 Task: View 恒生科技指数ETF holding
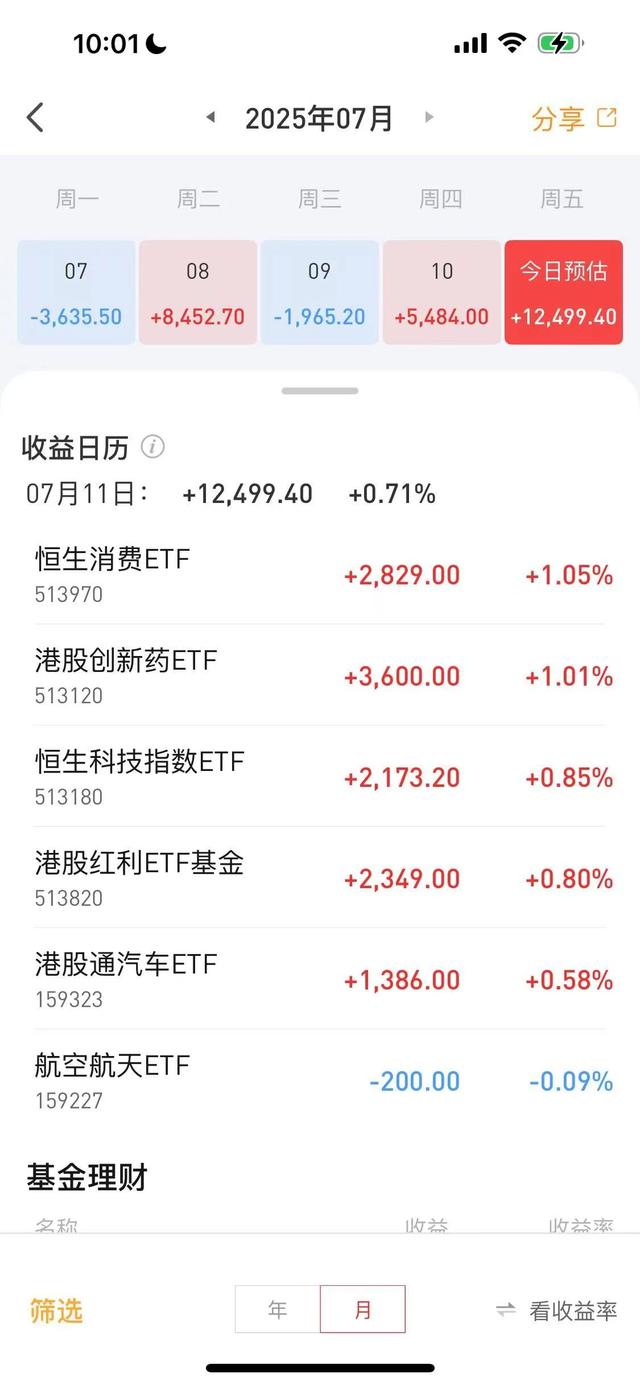[x=320, y=776]
